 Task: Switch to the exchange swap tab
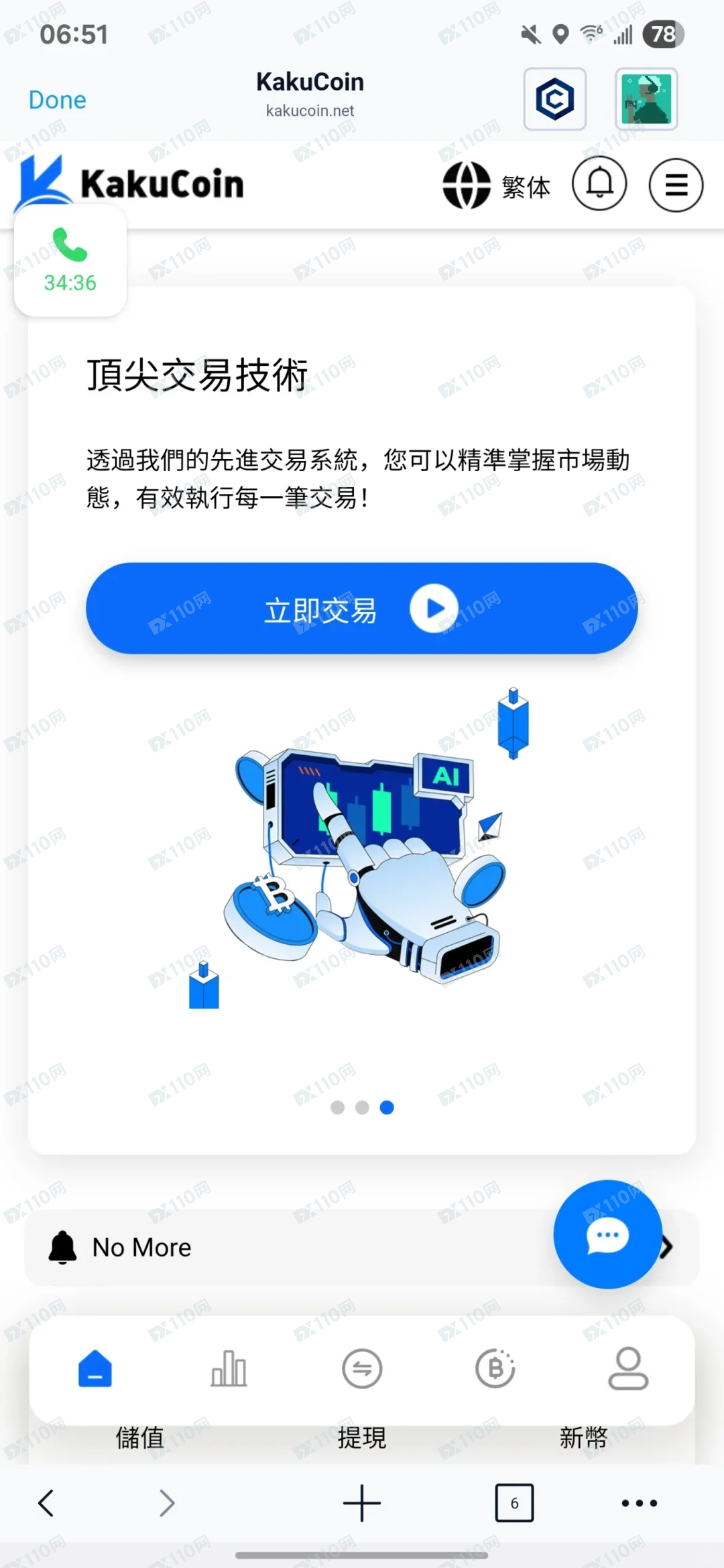[x=362, y=1368]
